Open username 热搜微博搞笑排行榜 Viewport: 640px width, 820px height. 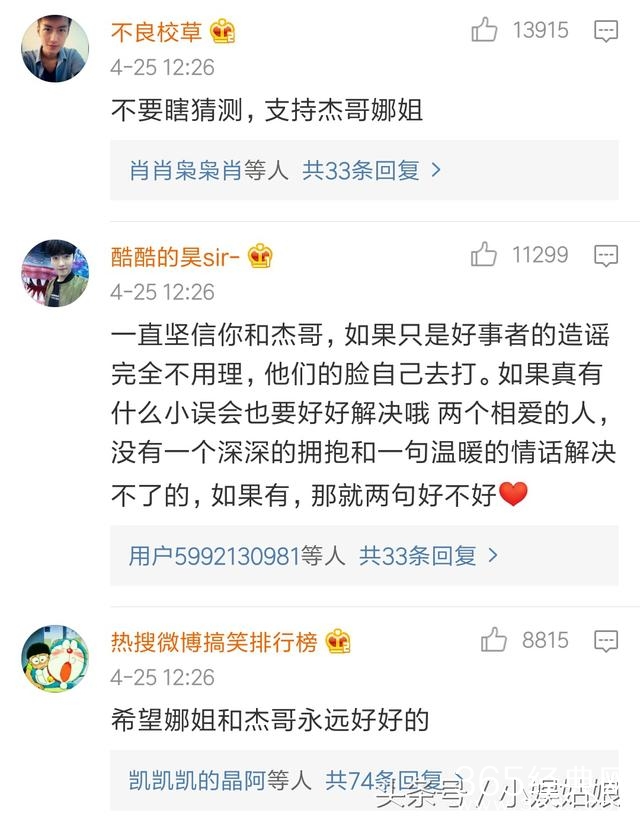(214, 641)
